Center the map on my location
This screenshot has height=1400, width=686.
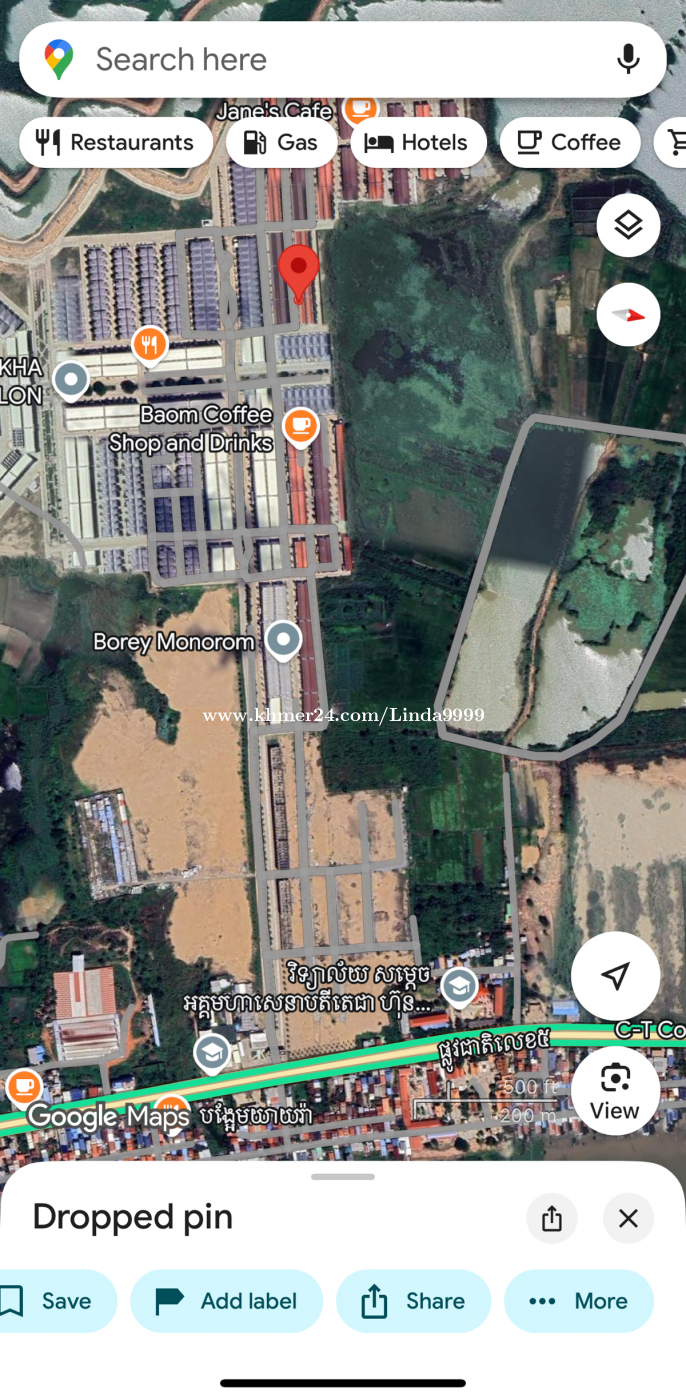615,976
